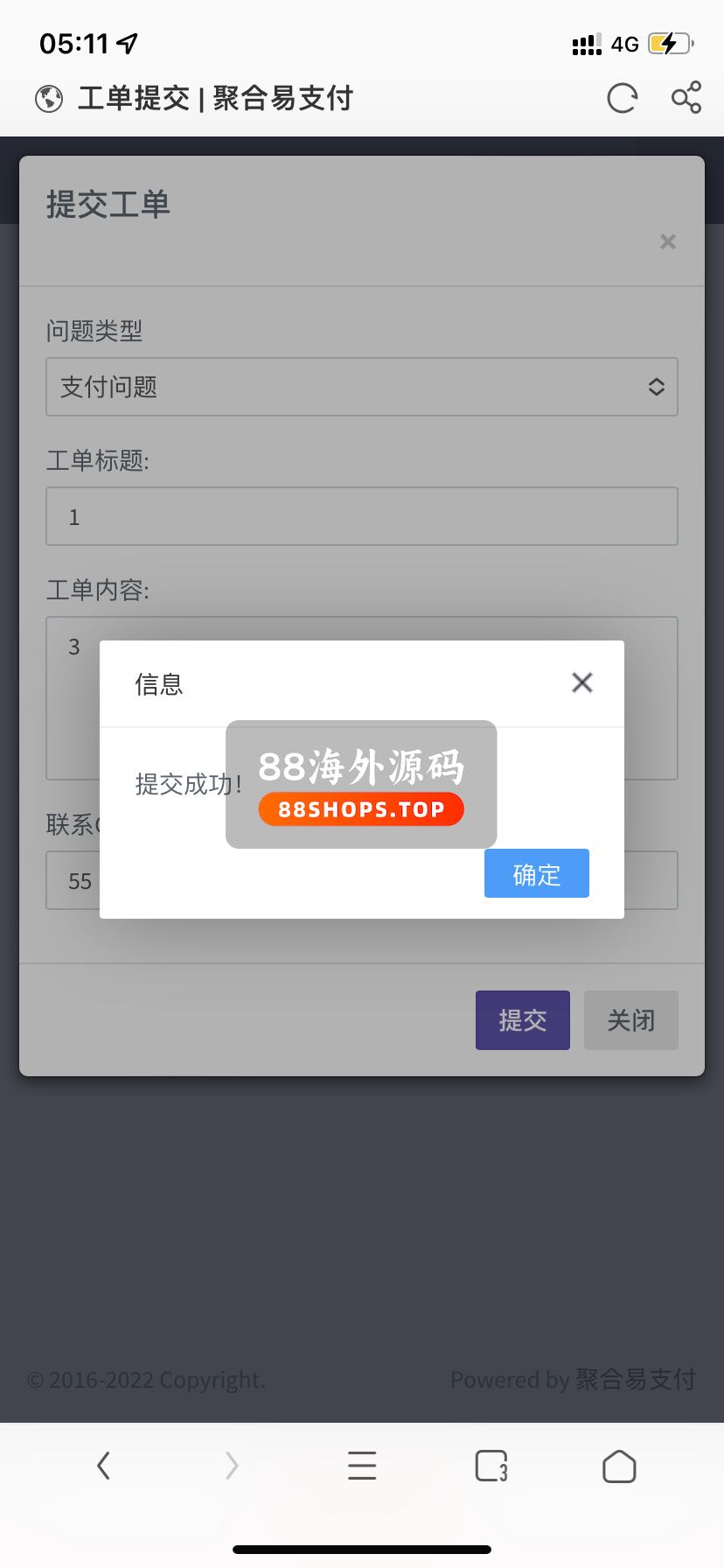Screen dimensions: 724x1568
Task: Share the page via the share icon
Action: coord(686,97)
